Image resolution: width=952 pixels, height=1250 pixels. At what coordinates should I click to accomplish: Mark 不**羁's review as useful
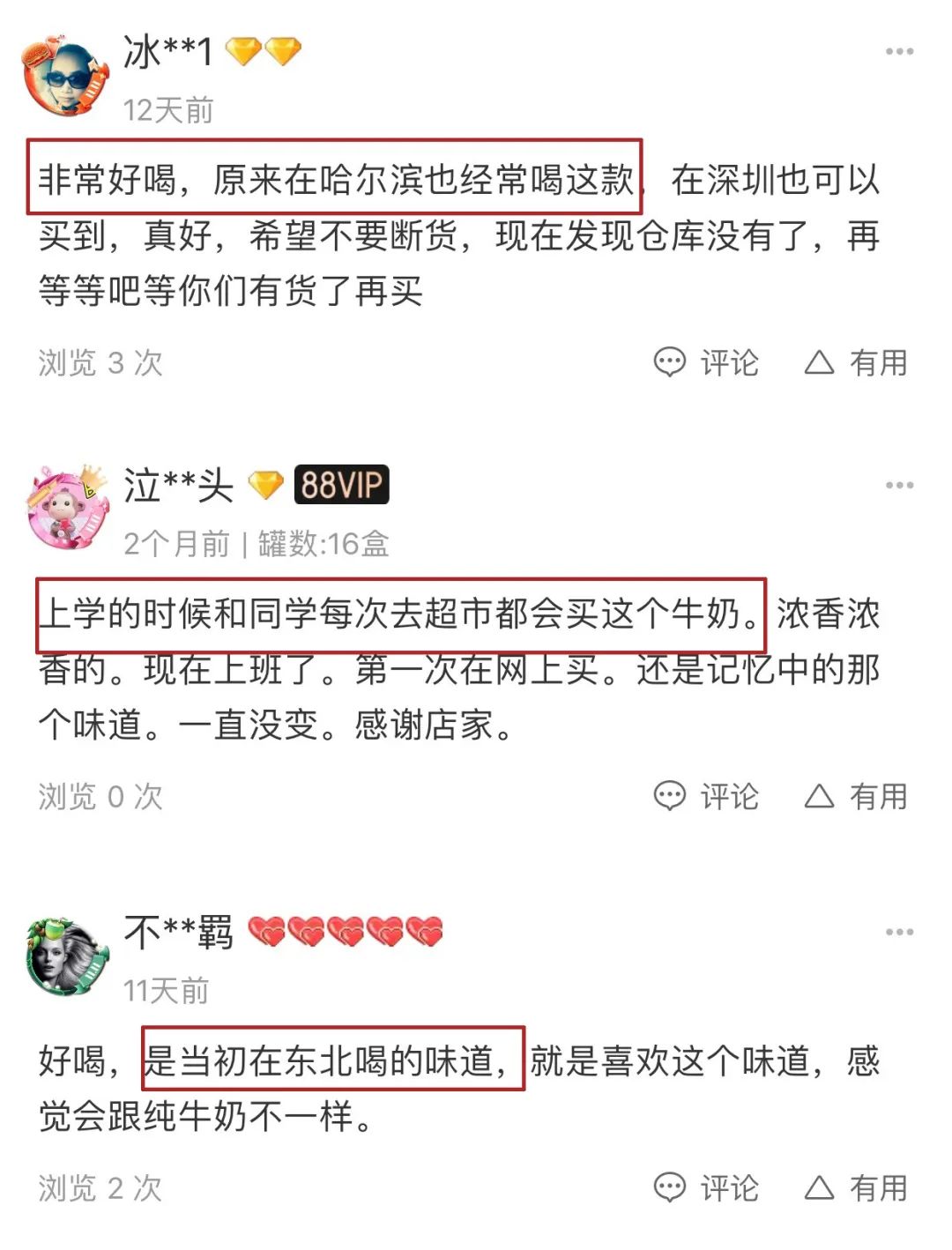pyautogui.click(x=856, y=1187)
